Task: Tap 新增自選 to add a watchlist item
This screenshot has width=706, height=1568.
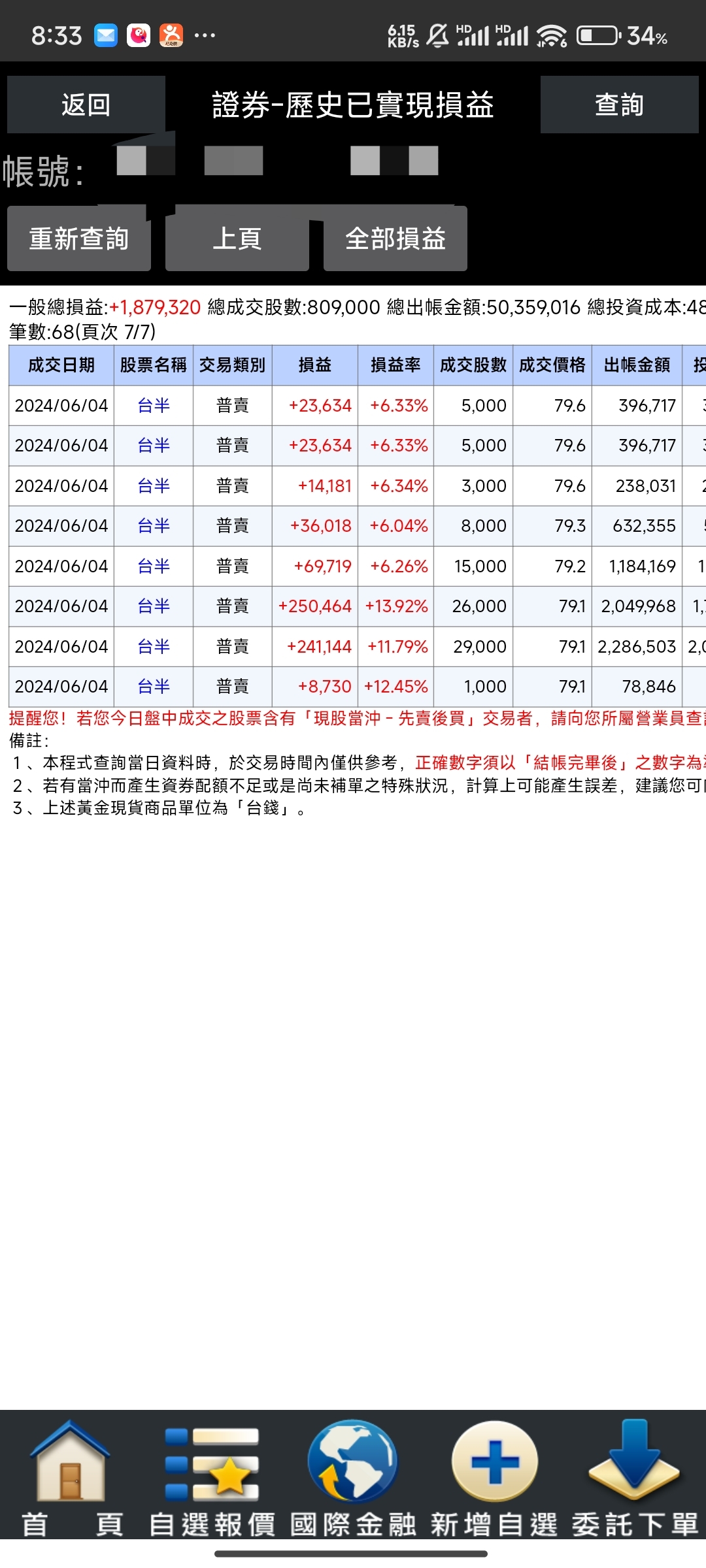Action: click(x=494, y=1479)
